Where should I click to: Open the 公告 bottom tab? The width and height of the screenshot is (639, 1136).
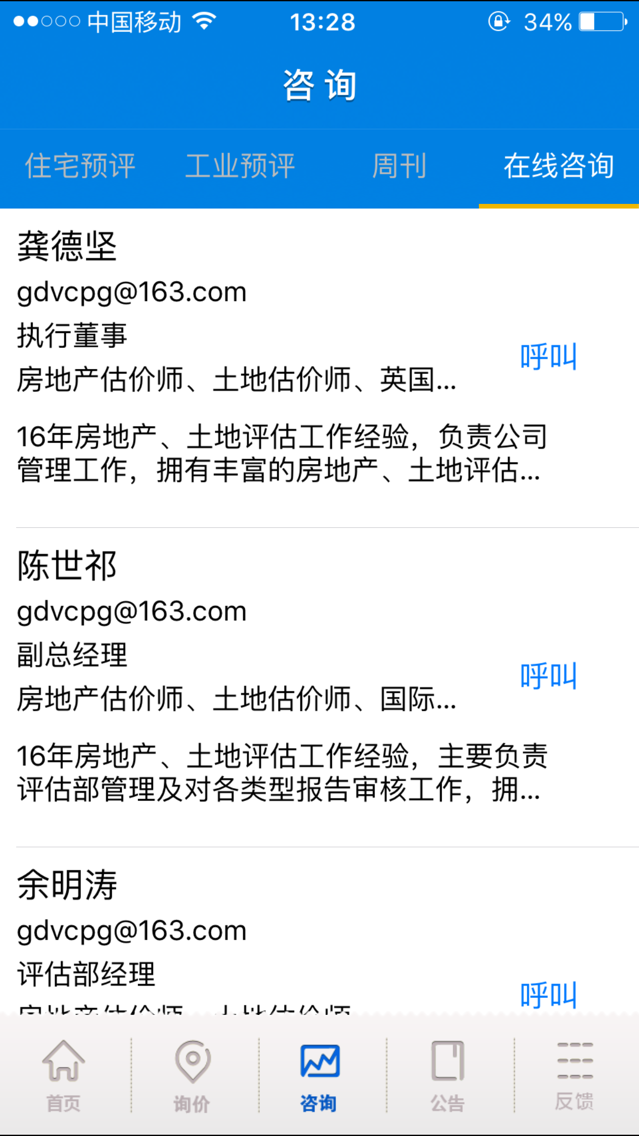447,1077
